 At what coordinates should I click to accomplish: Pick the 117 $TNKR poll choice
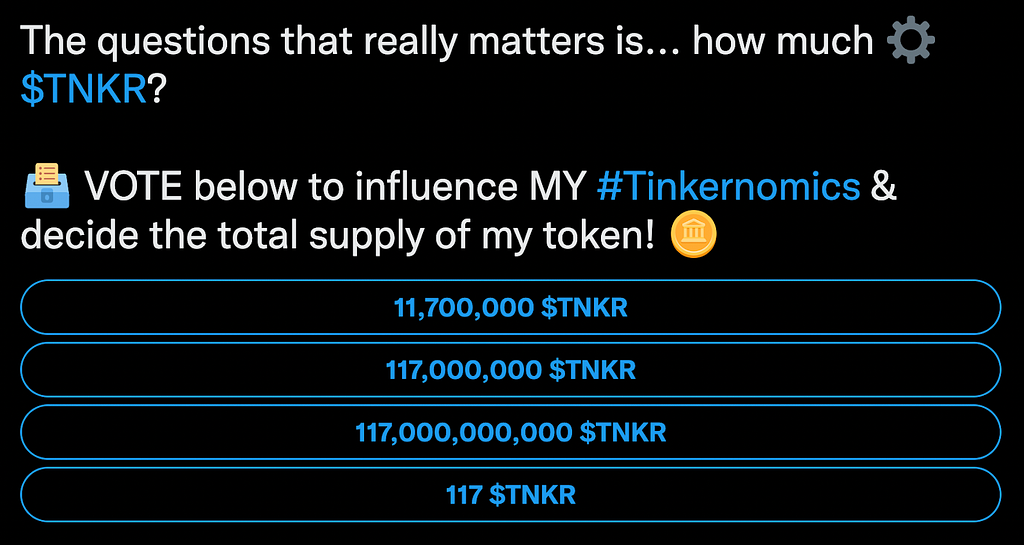click(510, 494)
